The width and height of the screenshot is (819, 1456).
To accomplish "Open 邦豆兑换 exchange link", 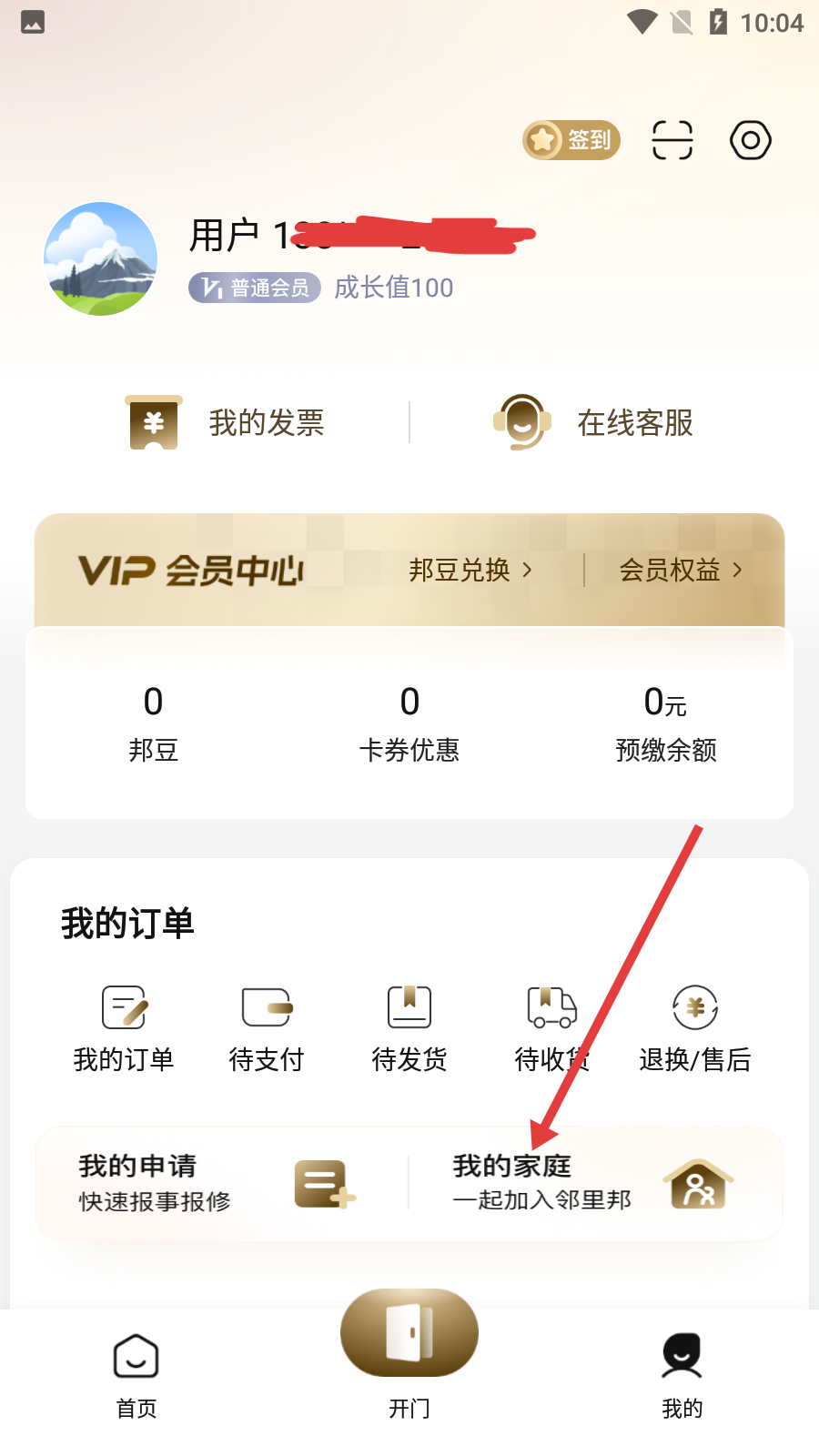I will point(470,571).
